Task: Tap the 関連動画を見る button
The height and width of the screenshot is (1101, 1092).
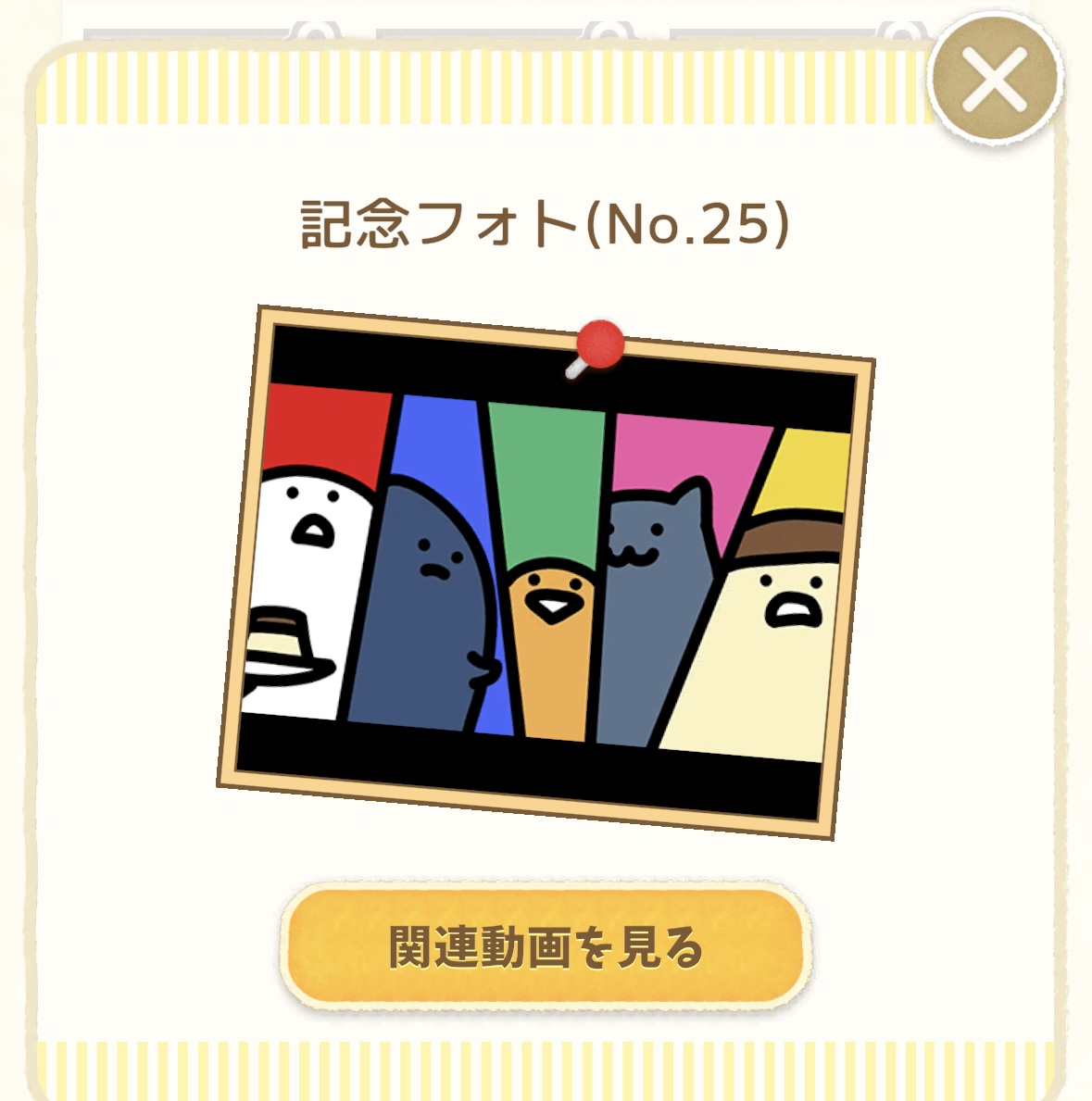Action: point(546,945)
